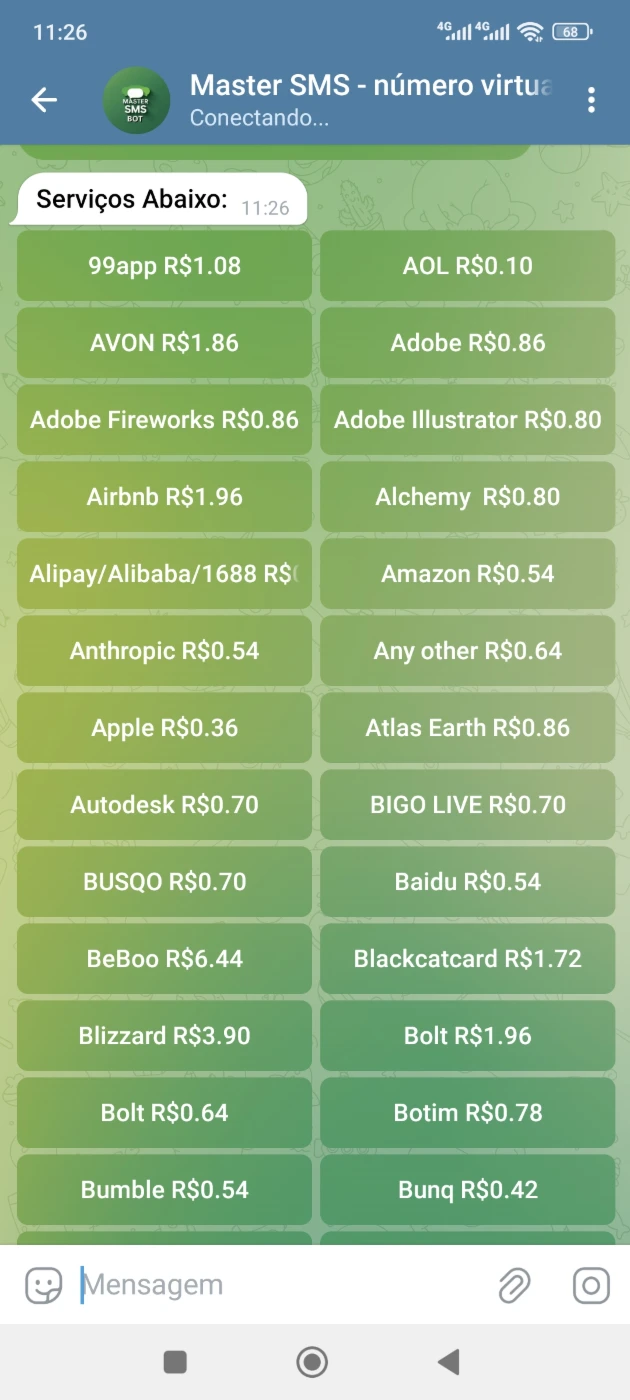630x1400 pixels.
Task: Open the camera from message bar
Action: [x=591, y=1286]
